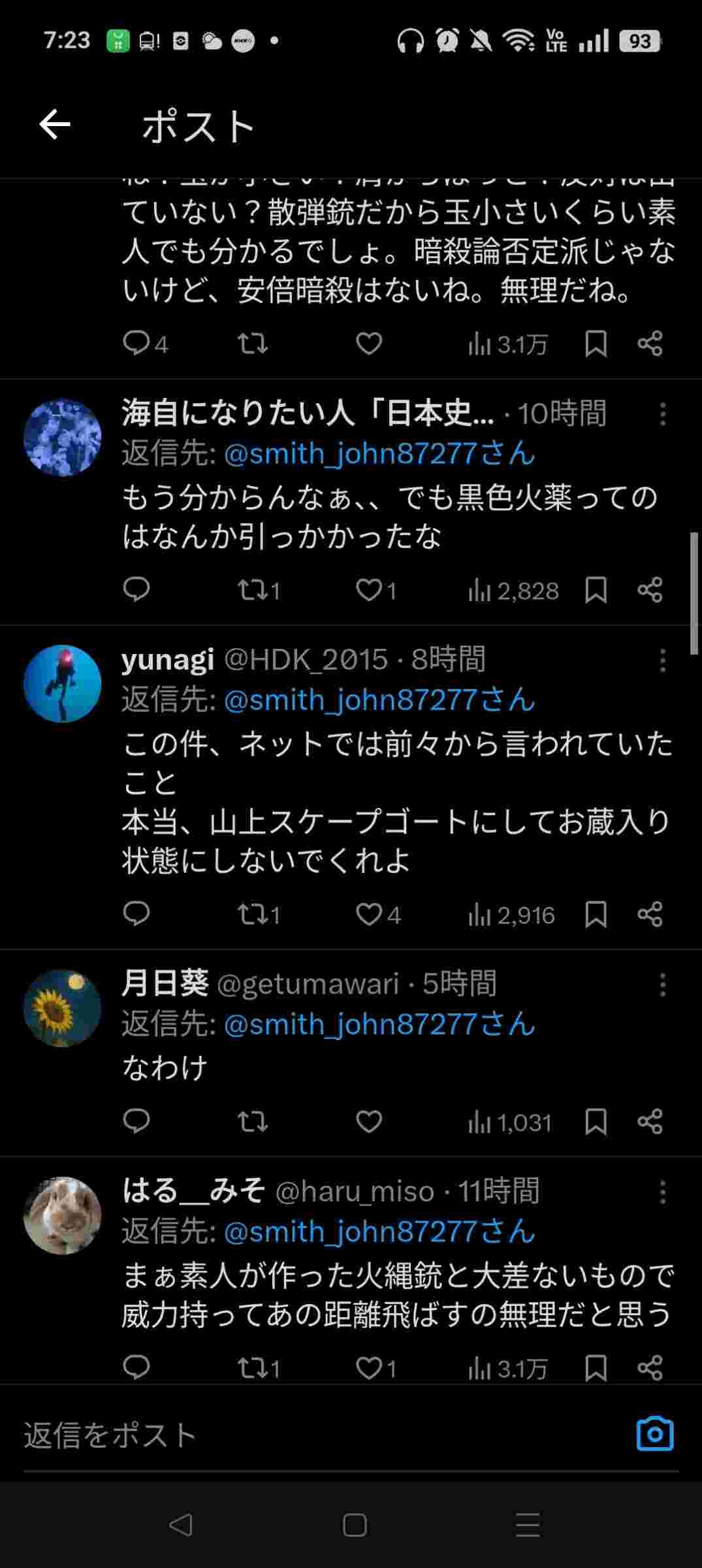View profile of the sunflower avatar 月日葵
This screenshot has width=702, height=1568.
(x=63, y=1008)
